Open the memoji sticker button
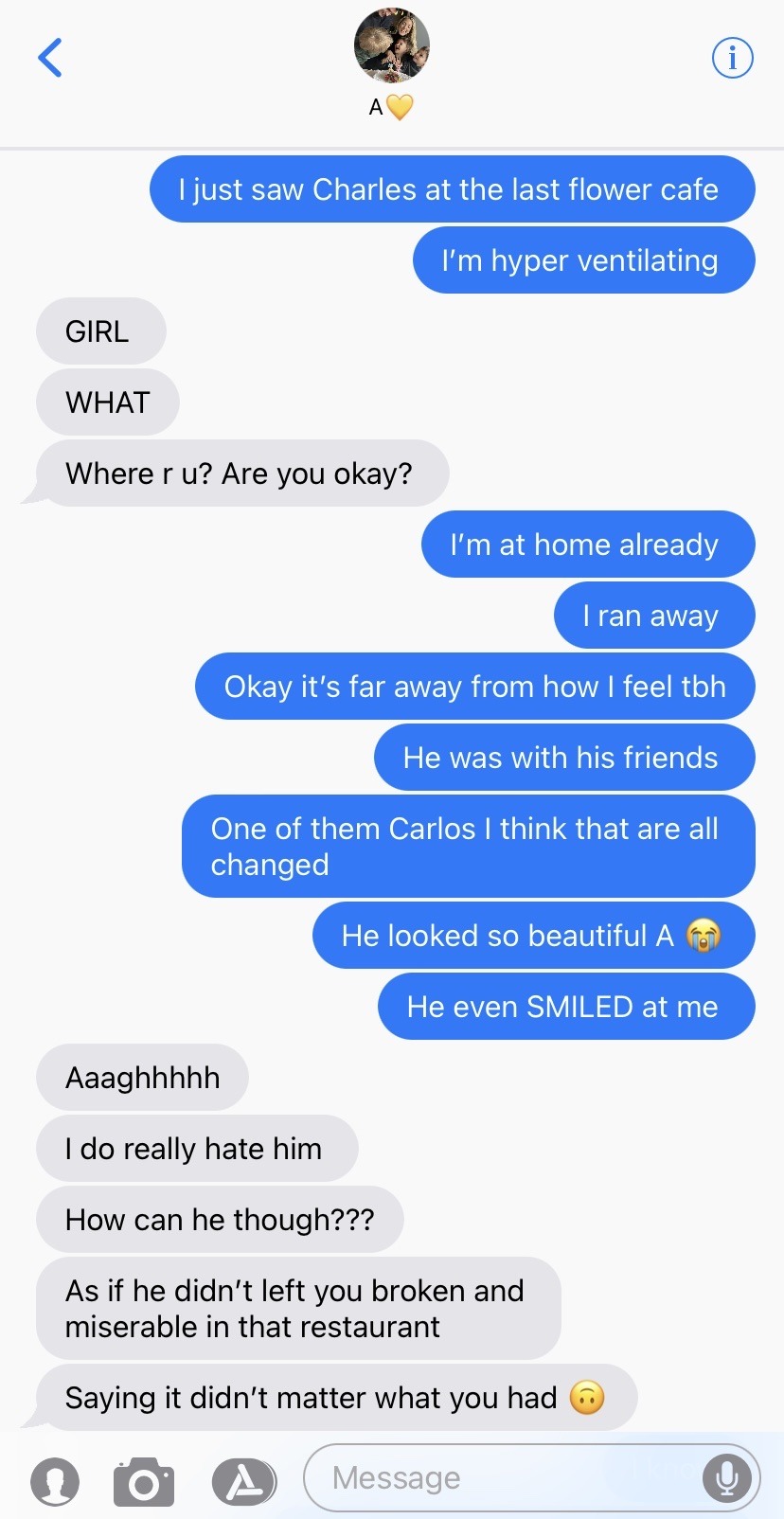The image size is (784, 1519). coord(55,1481)
